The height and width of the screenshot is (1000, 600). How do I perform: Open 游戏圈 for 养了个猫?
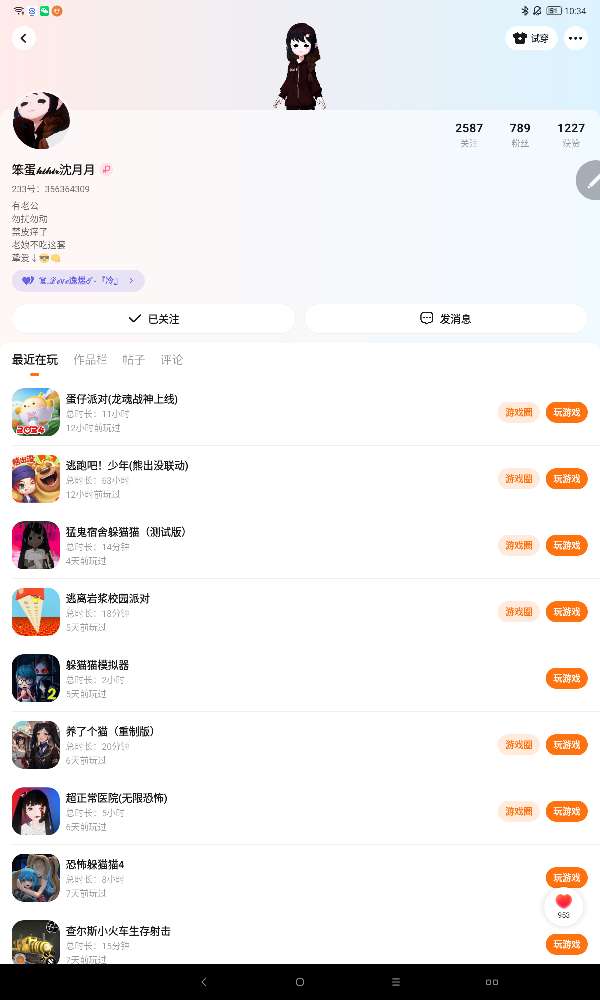(x=519, y=745)
